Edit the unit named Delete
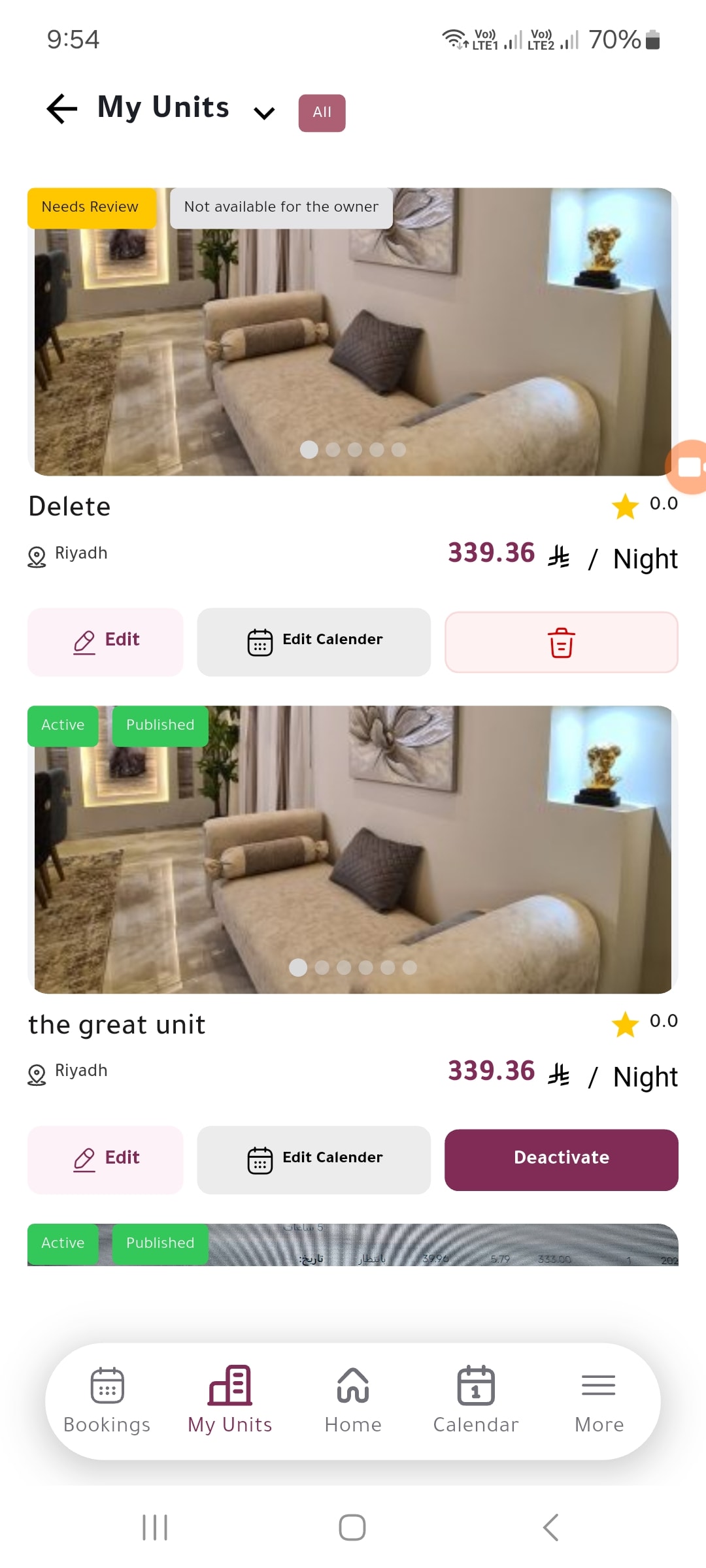 pos(105,642)
